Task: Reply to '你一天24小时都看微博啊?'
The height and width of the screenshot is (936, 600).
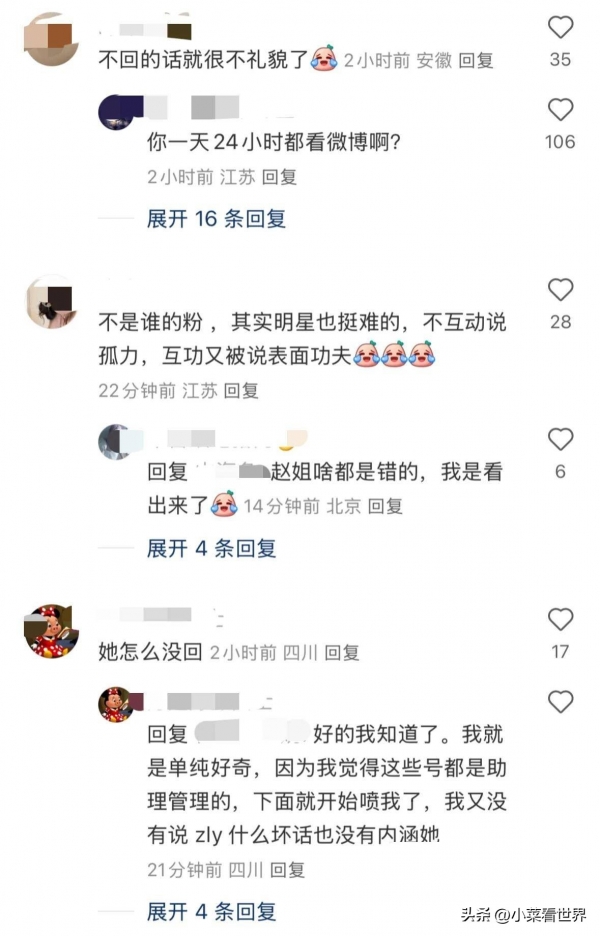Action: 279,177
